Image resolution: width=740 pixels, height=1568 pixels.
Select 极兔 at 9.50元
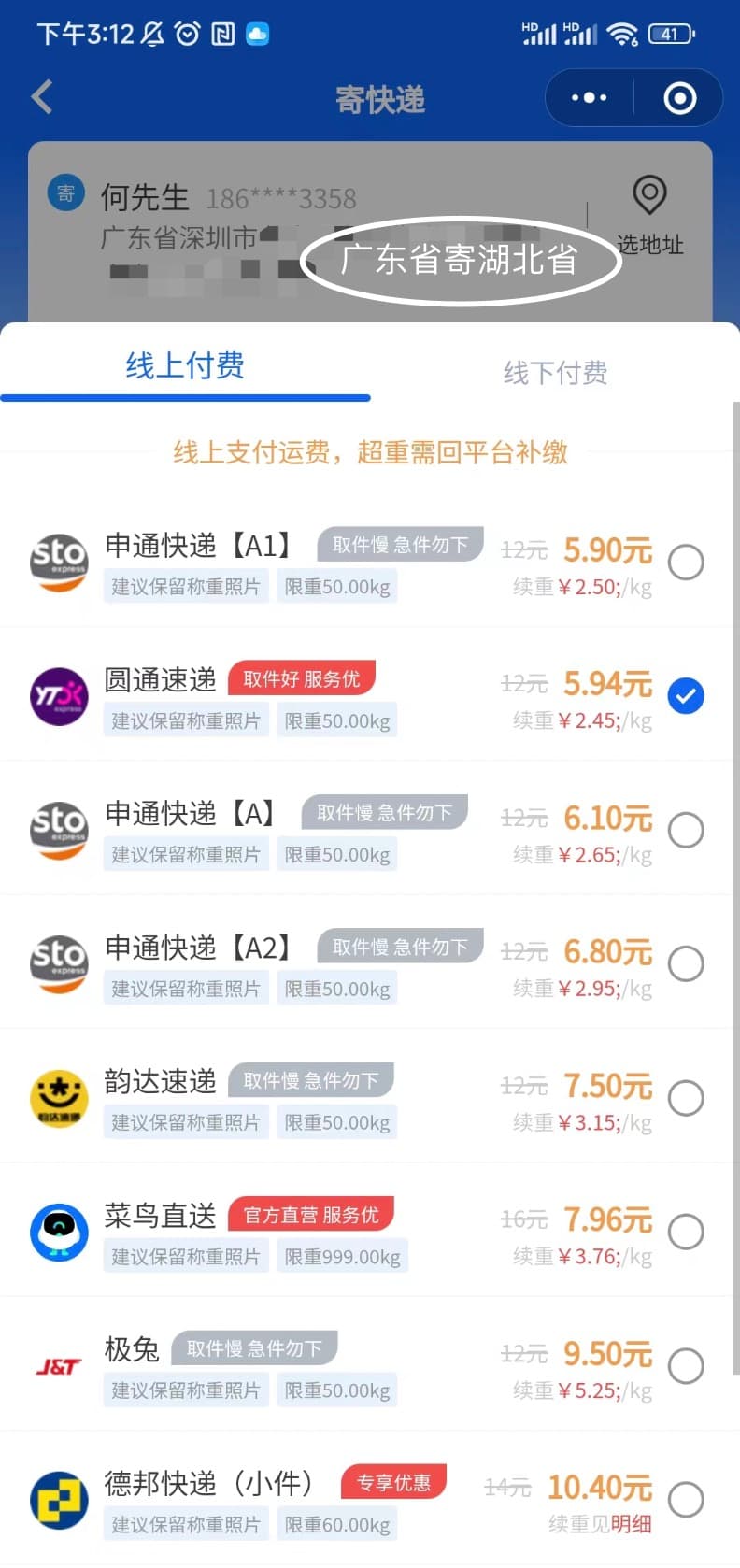point(686,1366)
